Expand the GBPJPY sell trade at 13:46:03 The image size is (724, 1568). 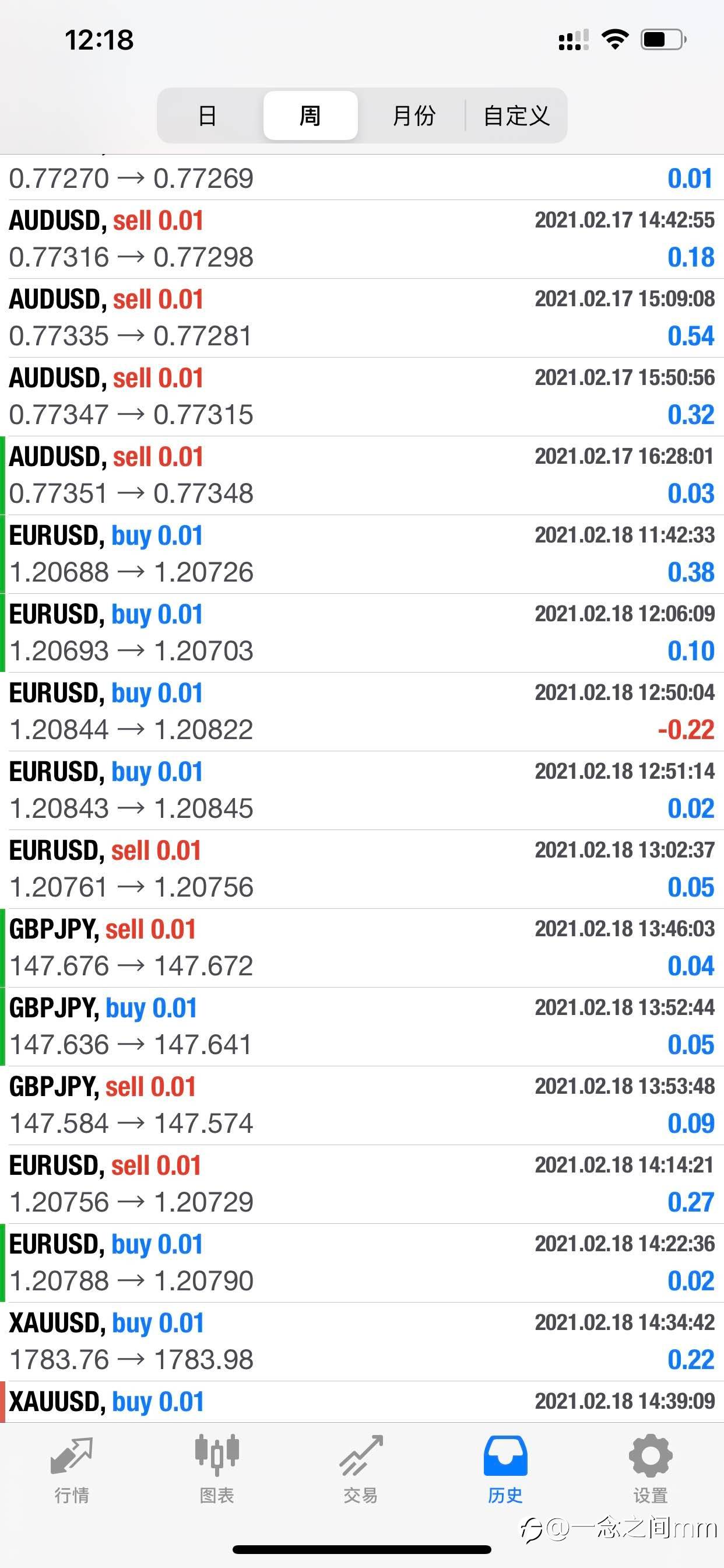362,949
